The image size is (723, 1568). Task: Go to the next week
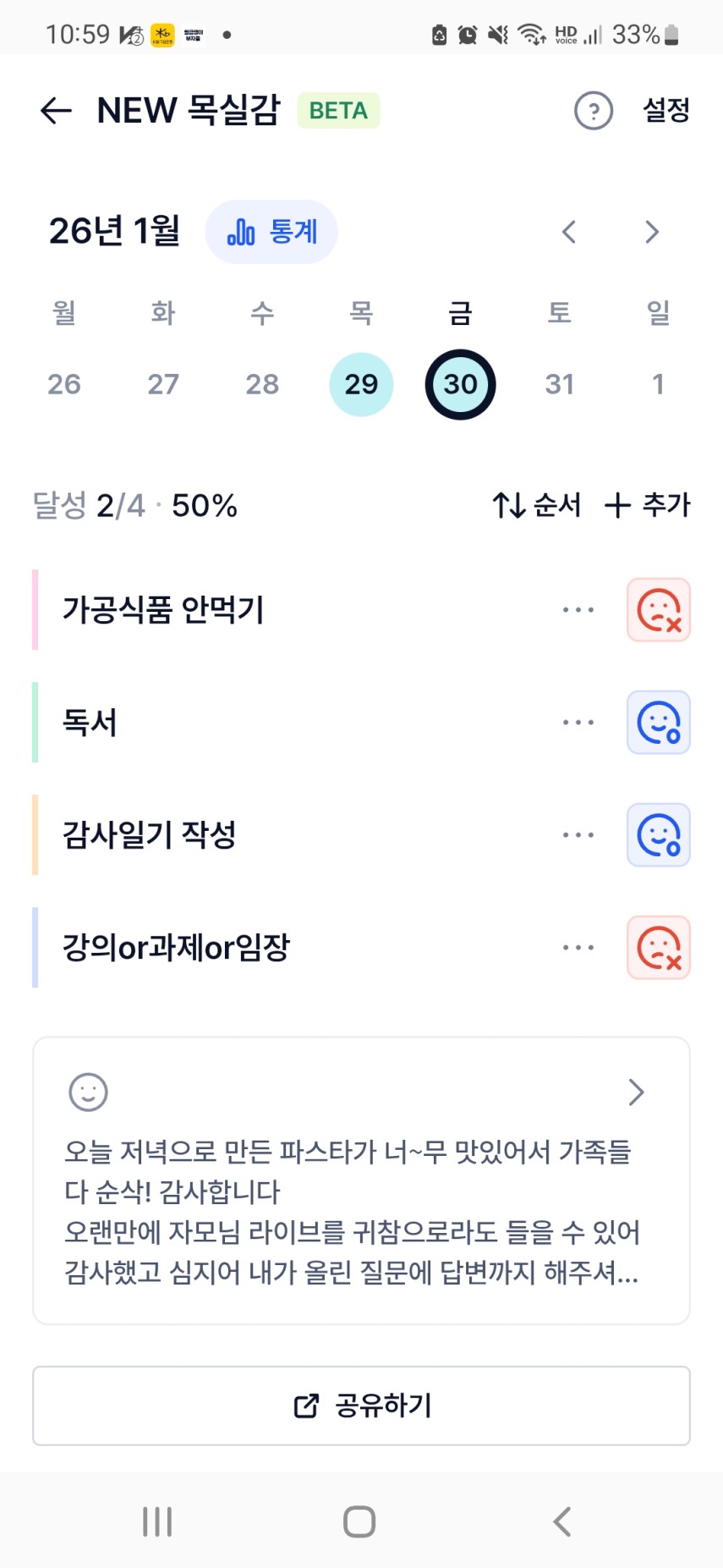(x=651, y=232)
